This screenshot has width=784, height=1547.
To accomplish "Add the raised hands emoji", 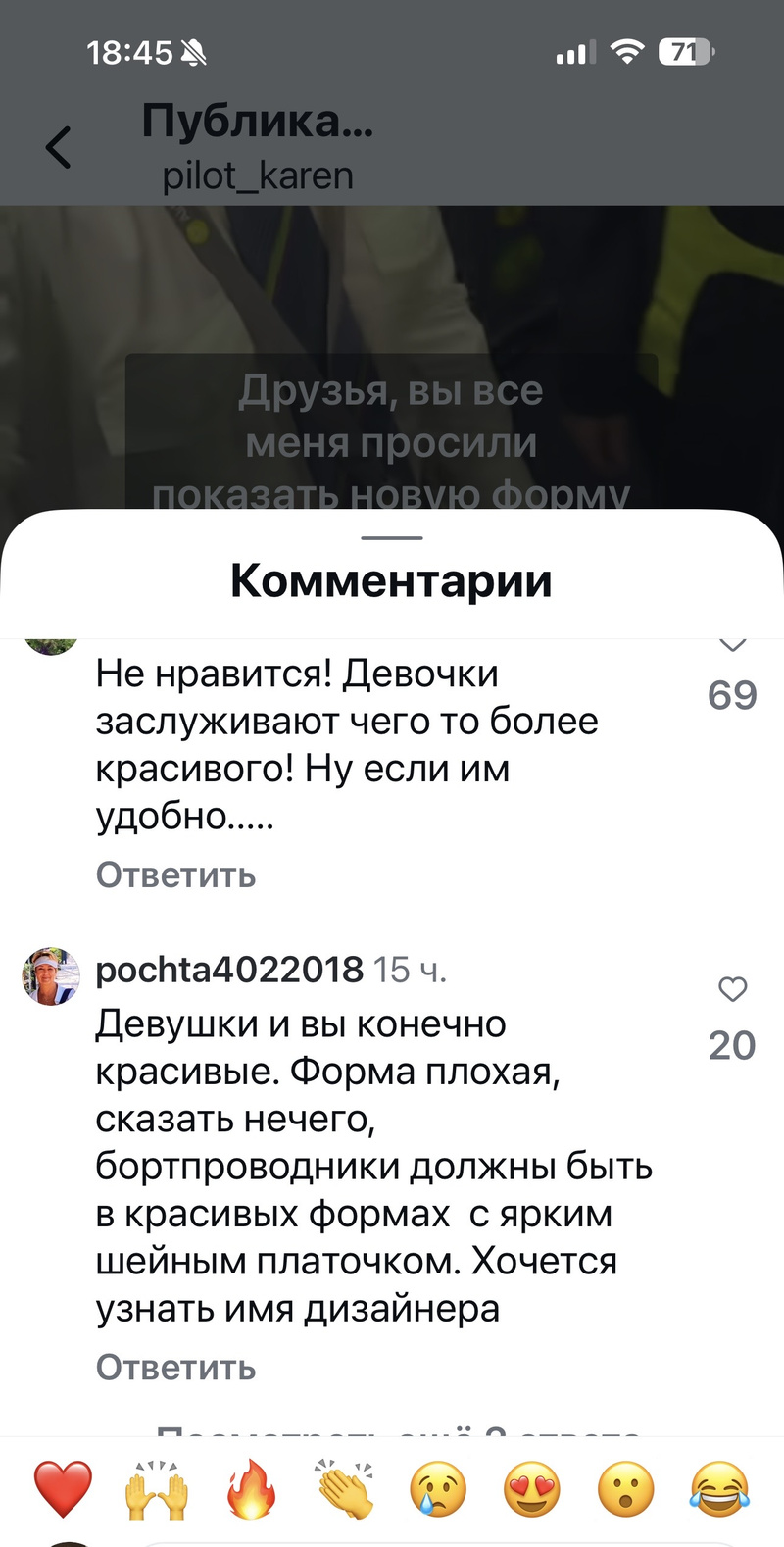I will click(157, 1488).
